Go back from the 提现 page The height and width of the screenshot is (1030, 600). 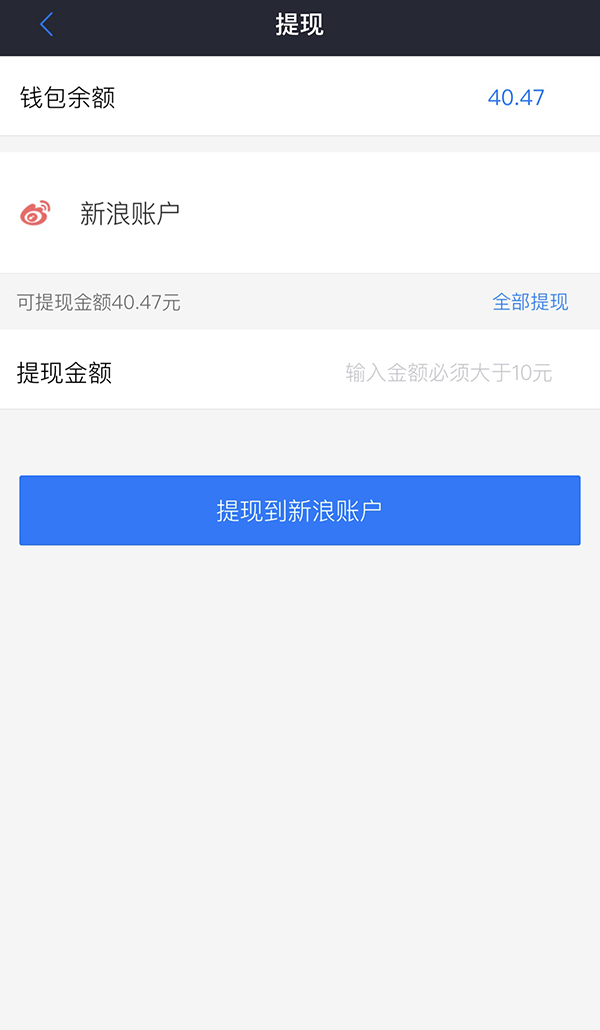[46, 25]
